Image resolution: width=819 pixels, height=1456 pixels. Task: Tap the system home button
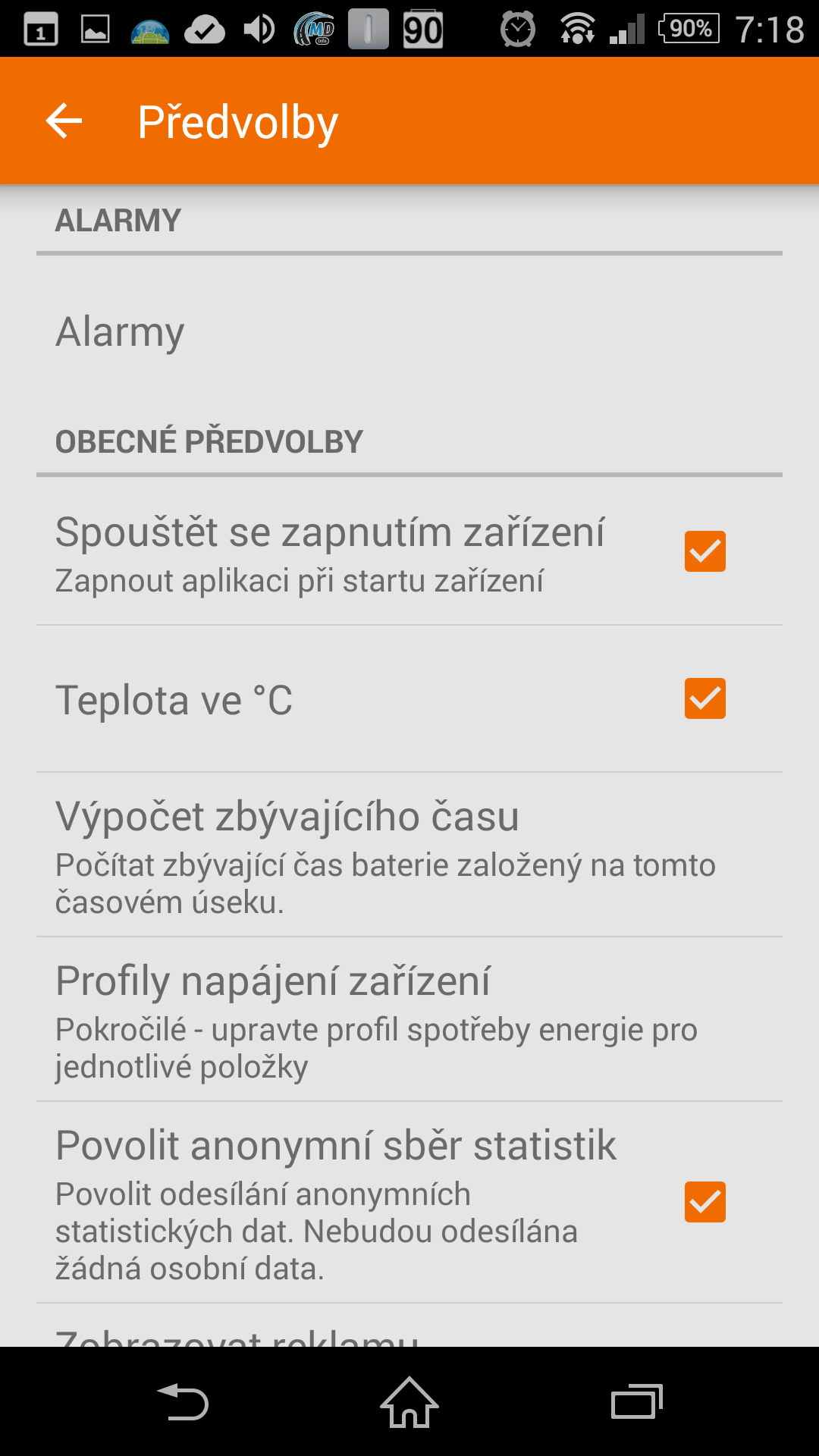[x=409, y=1402]
